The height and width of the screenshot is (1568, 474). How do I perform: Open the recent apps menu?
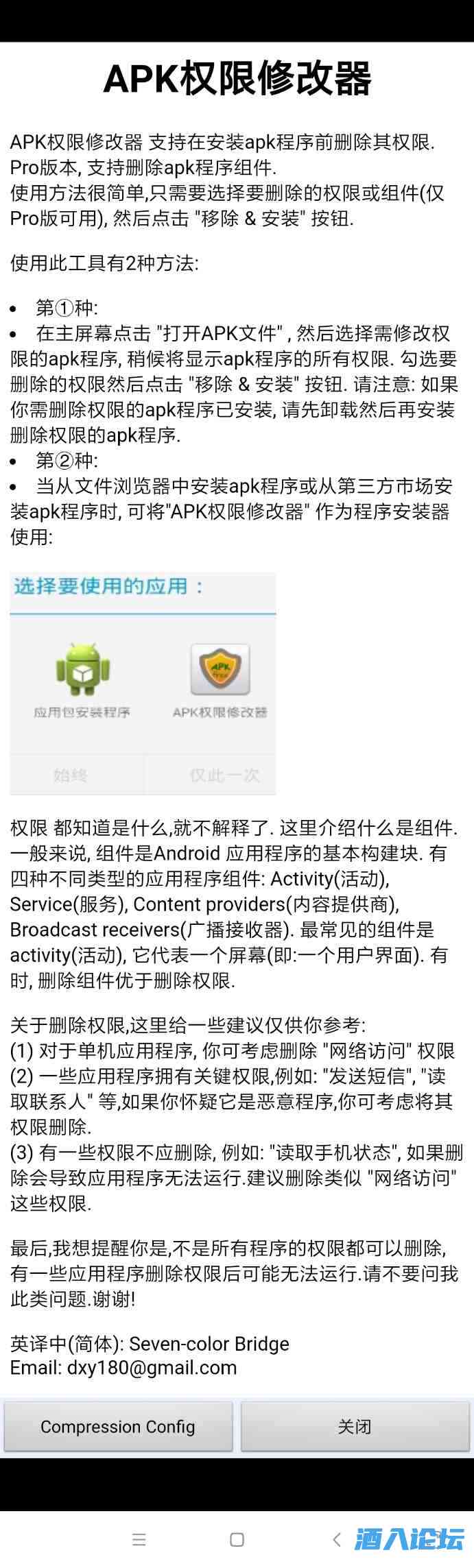click(x=139, y=1539)
